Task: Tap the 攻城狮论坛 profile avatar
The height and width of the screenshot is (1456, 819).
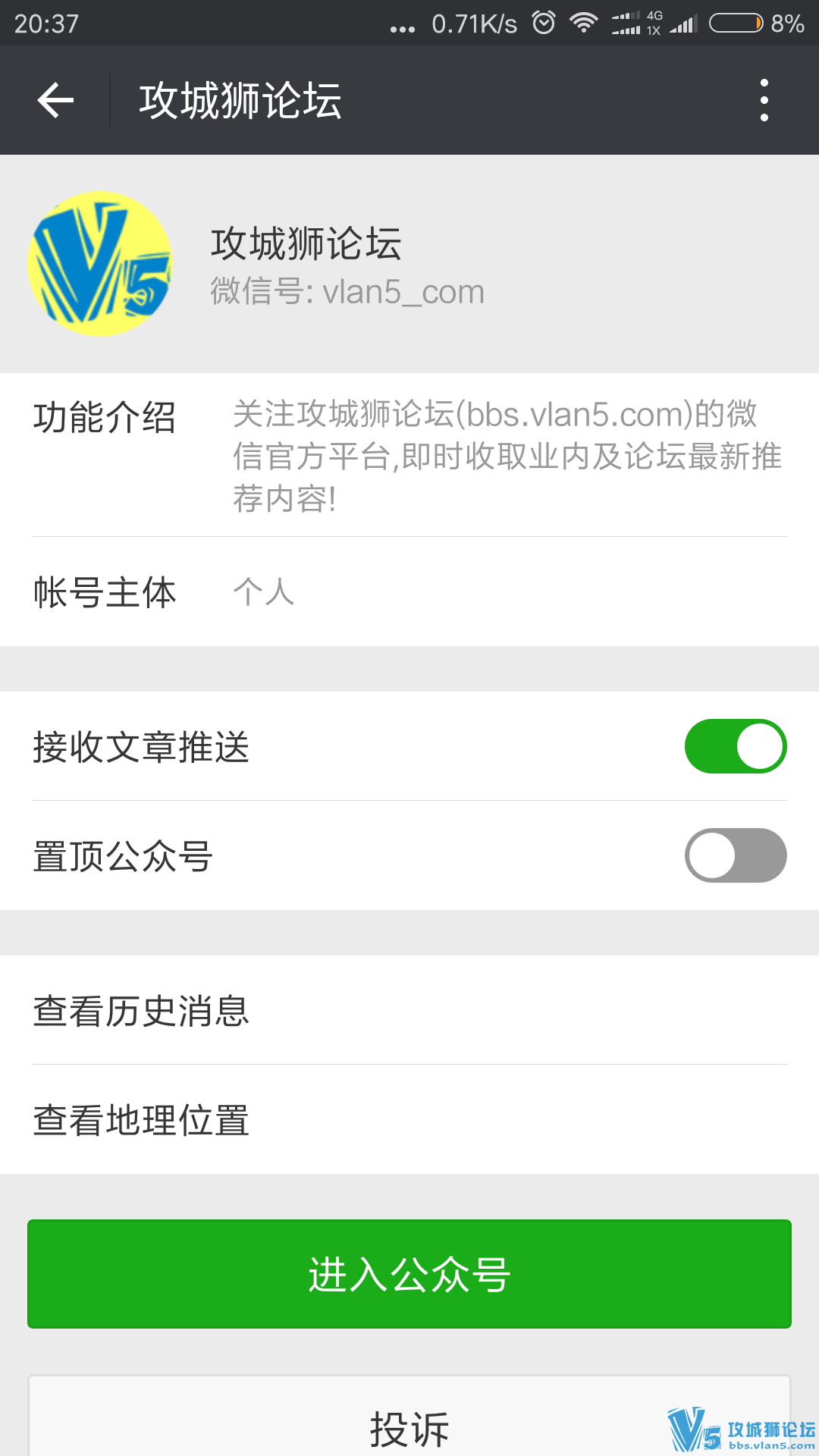Action: [x=99, y=264]
